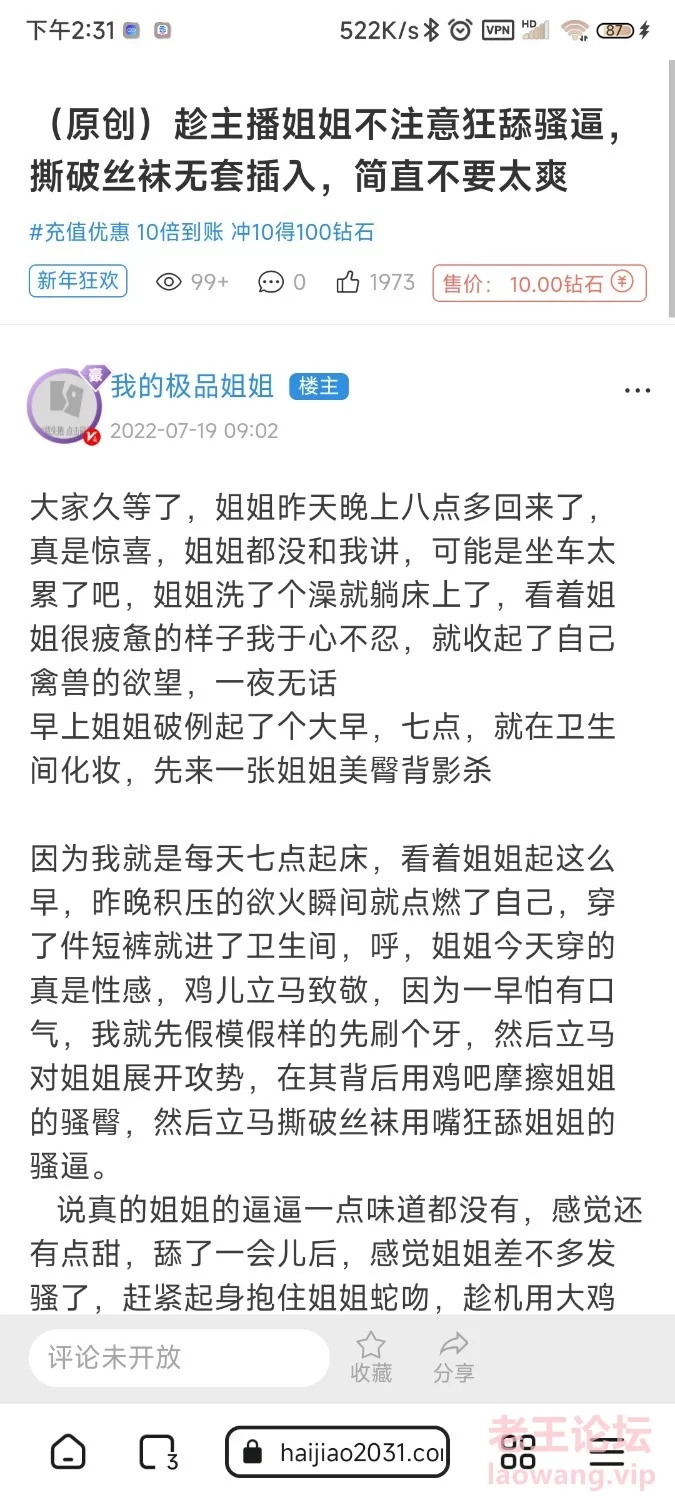Open the browser tab switcher

coord(158,1452)
